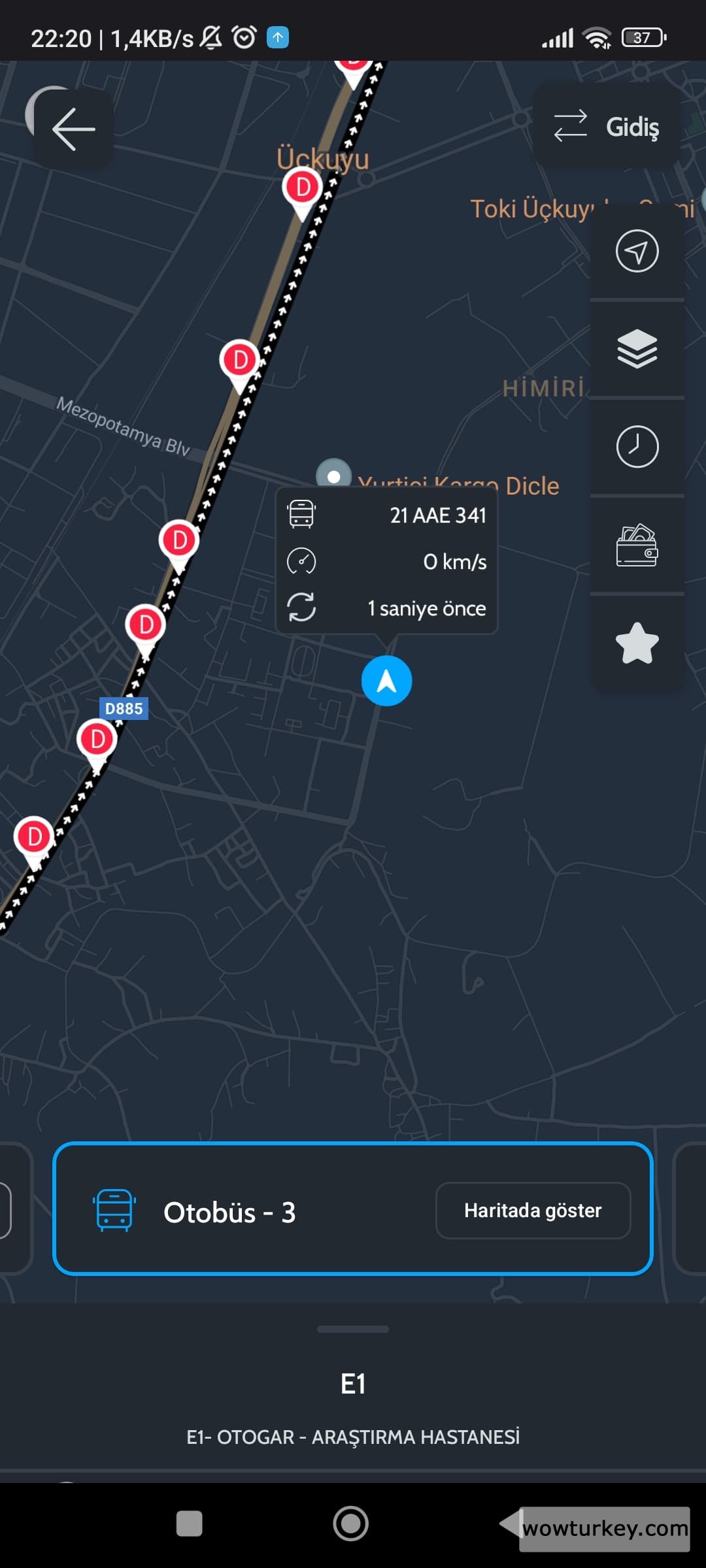This screenshot has width=706, height=1568.
Task: Tap the system home button
Action: pos(351,1524)
